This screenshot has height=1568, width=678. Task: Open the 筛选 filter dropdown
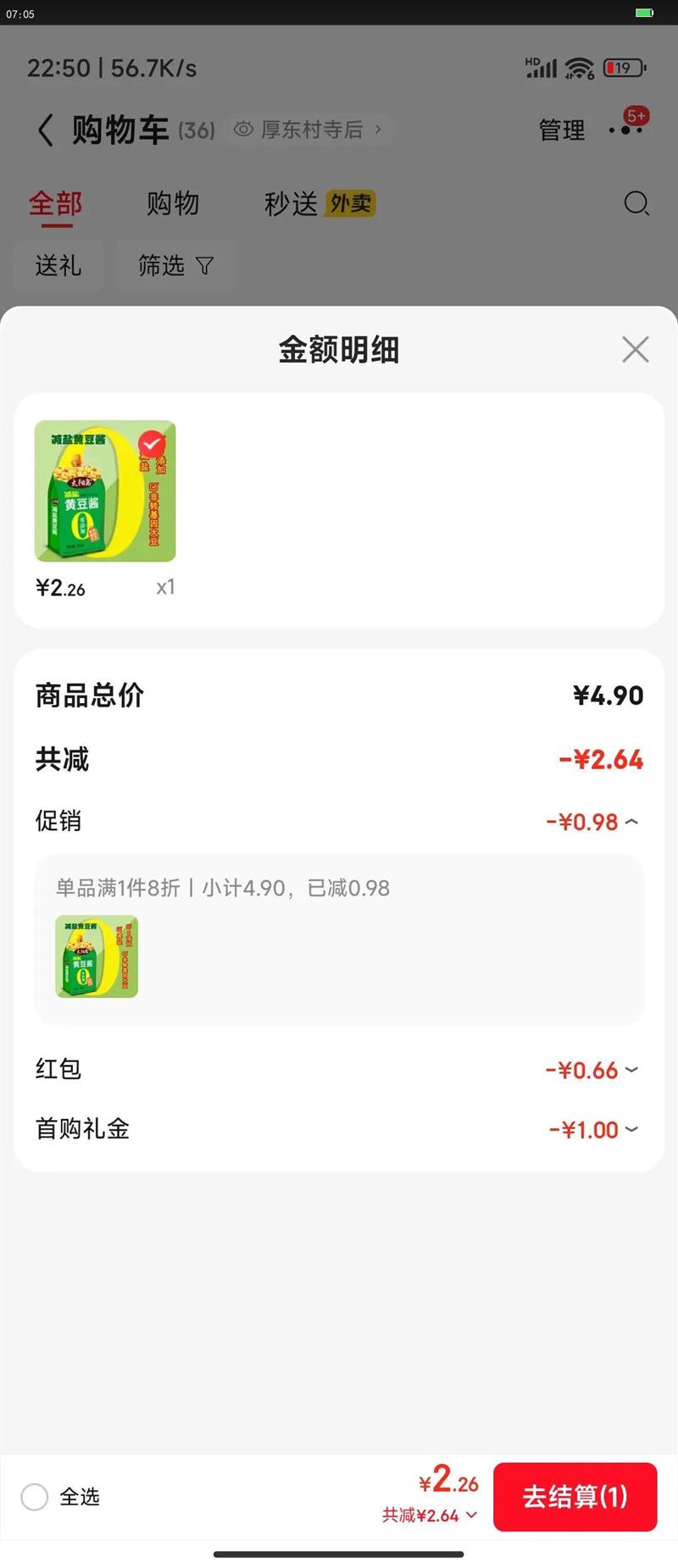pos(175,265)
